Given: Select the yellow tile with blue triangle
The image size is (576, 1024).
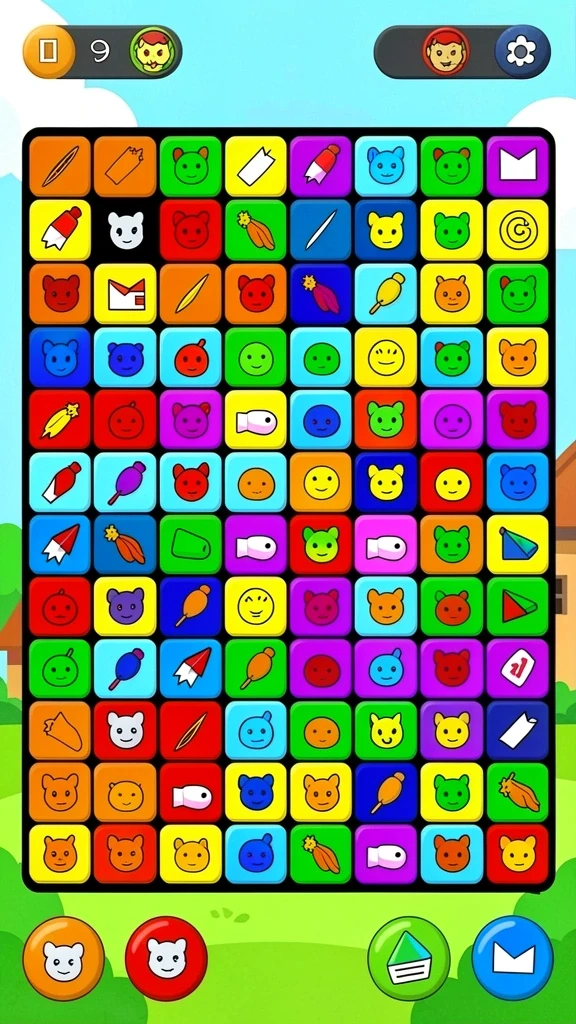Looking at the screenshot, I should 517,544.
